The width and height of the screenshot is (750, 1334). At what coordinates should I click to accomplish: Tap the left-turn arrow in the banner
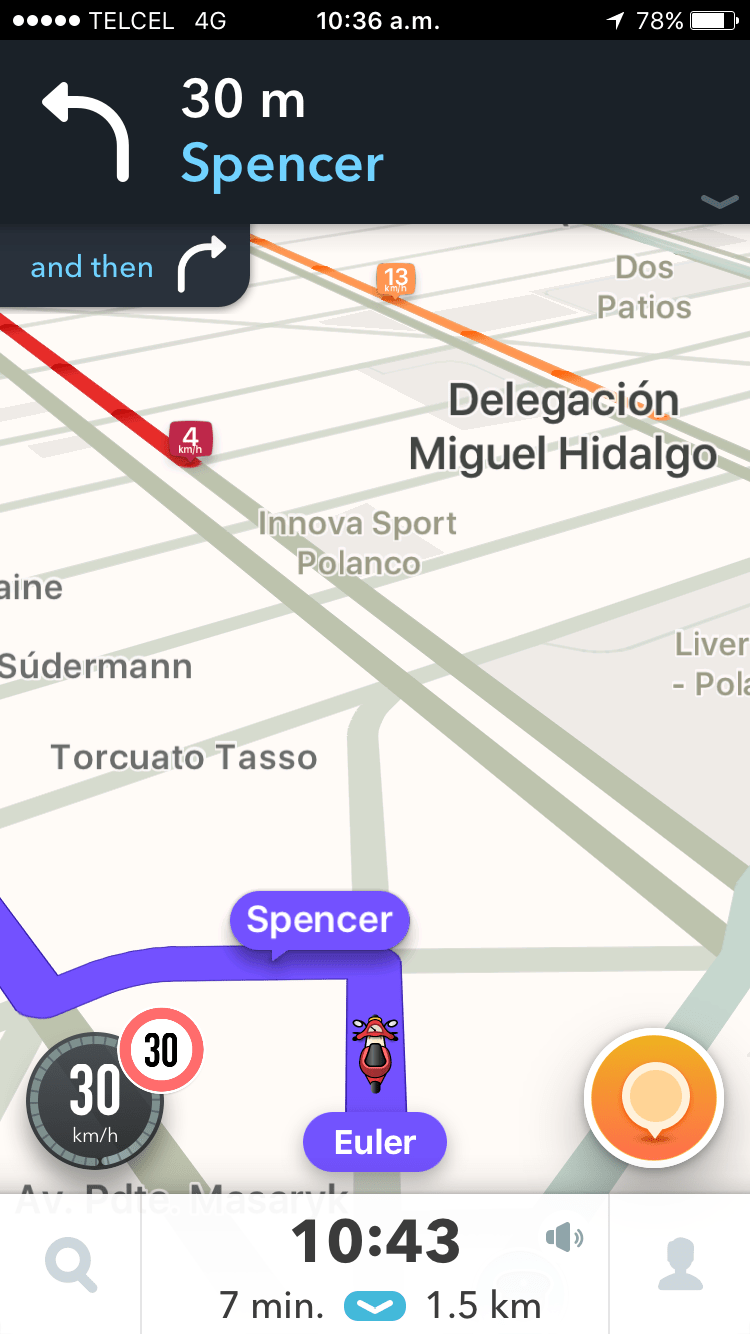[x=85, y=124]
